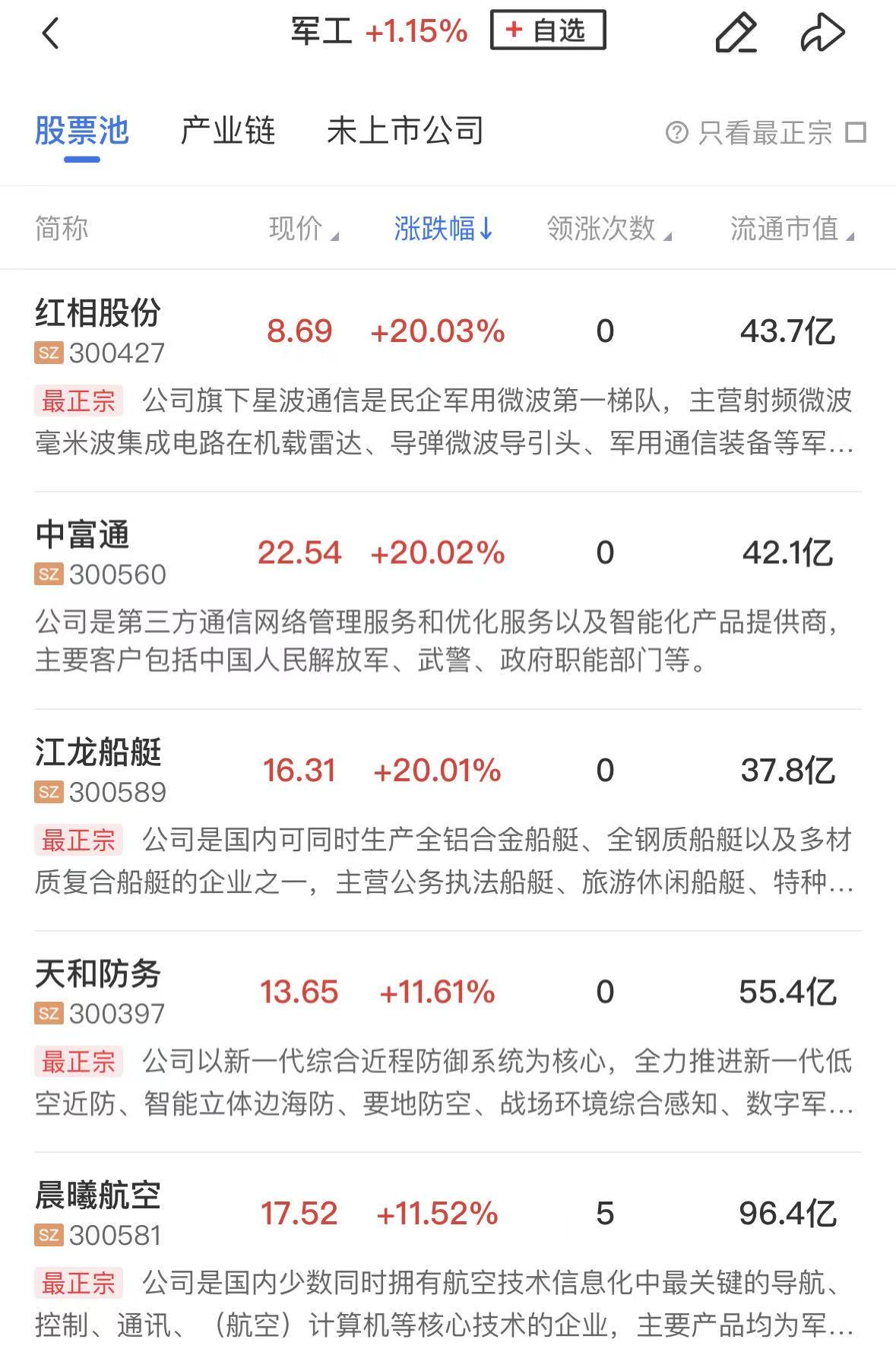Open stock 天和防务 300397
The image size is (896, 1371).
pos(99,991)
